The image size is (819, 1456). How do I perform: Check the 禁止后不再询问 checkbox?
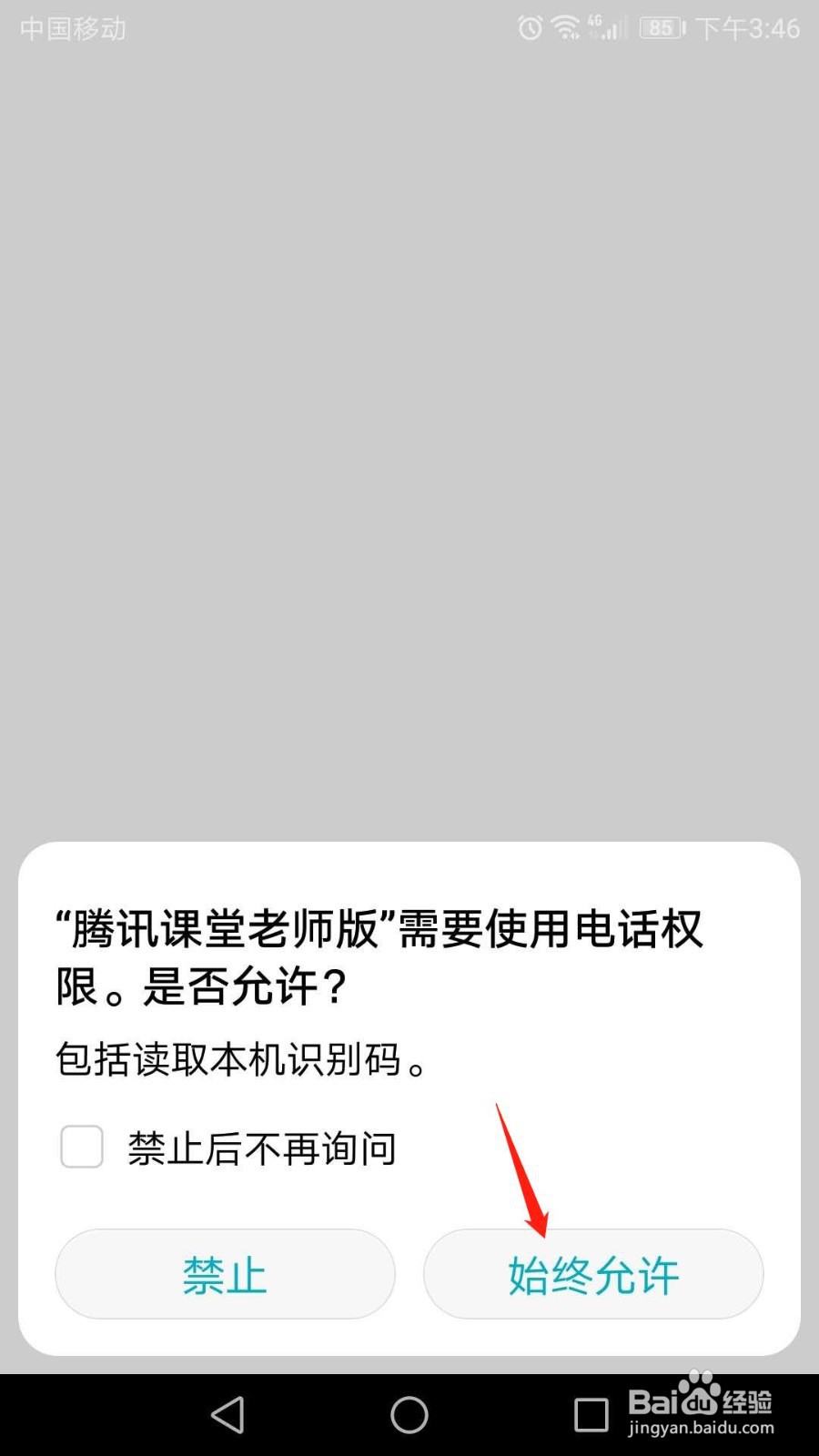click(x=81, y=1148)
